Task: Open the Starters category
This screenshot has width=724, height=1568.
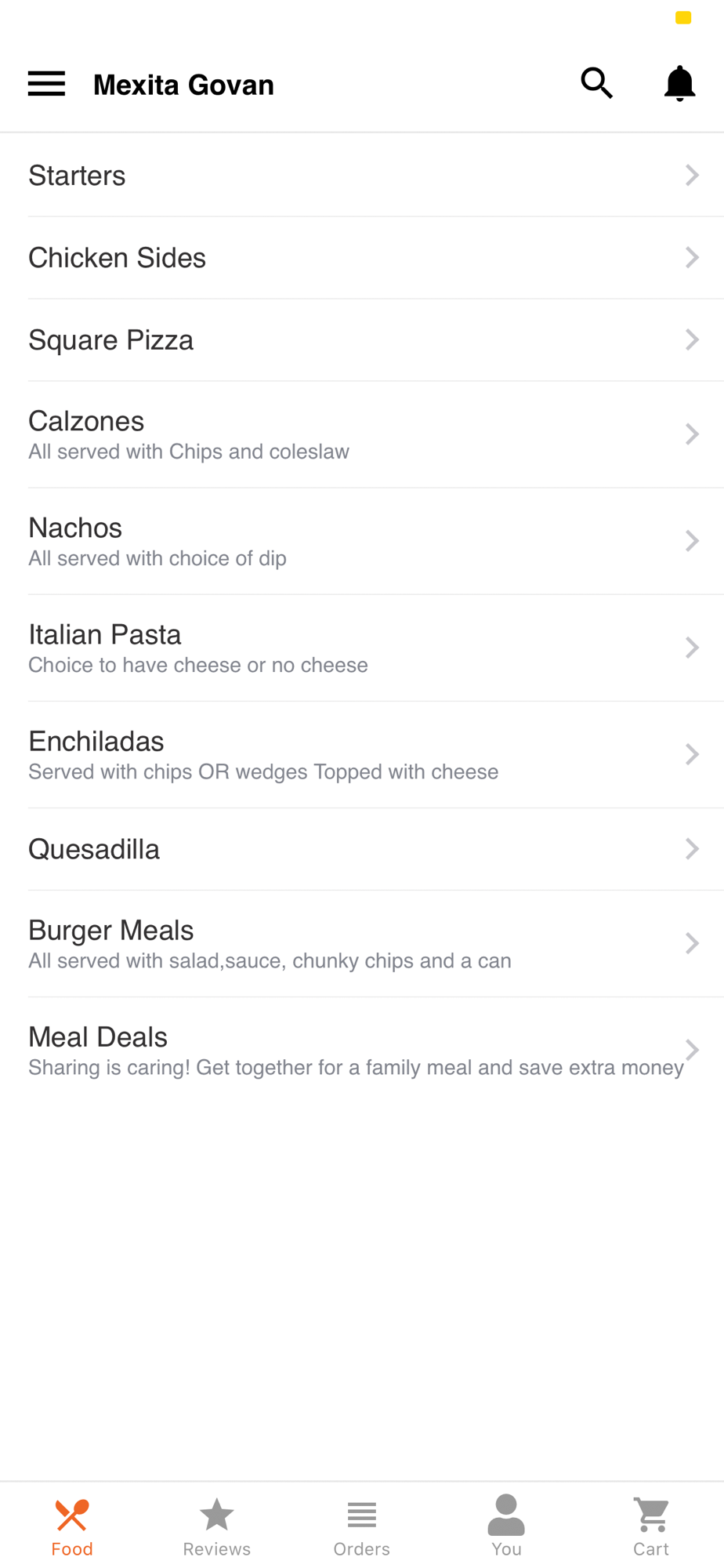Action: click(x=362, y=175)
